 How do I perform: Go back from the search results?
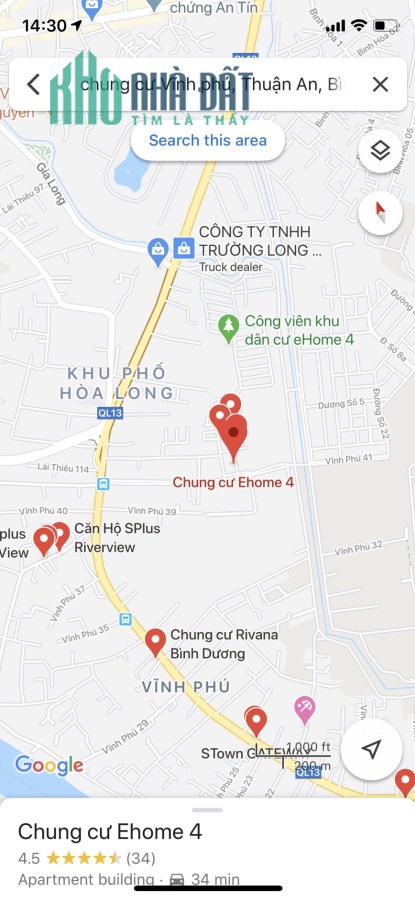(33, 84)
